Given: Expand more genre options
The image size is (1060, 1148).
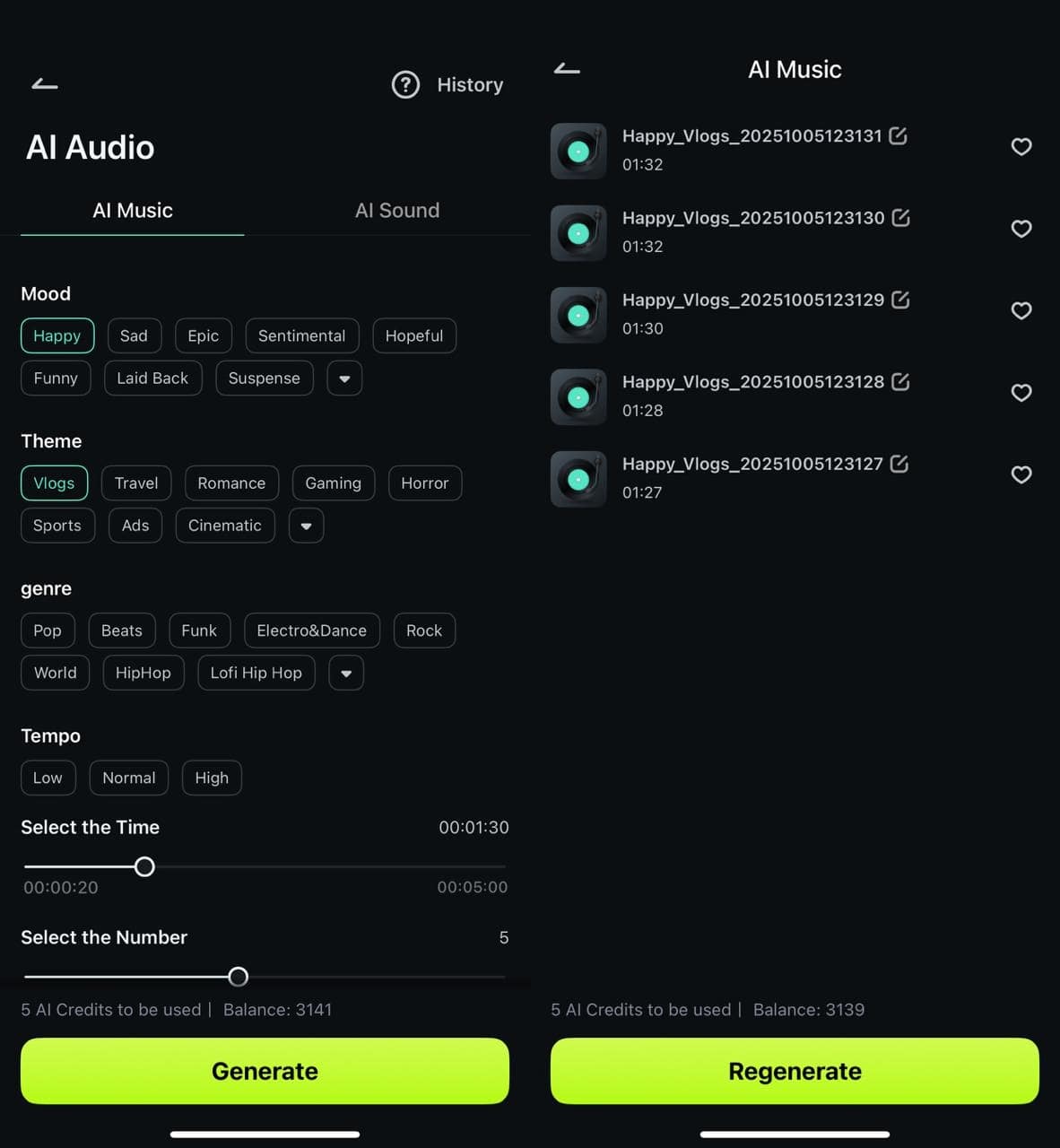Looking at the screenshot, I should 346,673.
